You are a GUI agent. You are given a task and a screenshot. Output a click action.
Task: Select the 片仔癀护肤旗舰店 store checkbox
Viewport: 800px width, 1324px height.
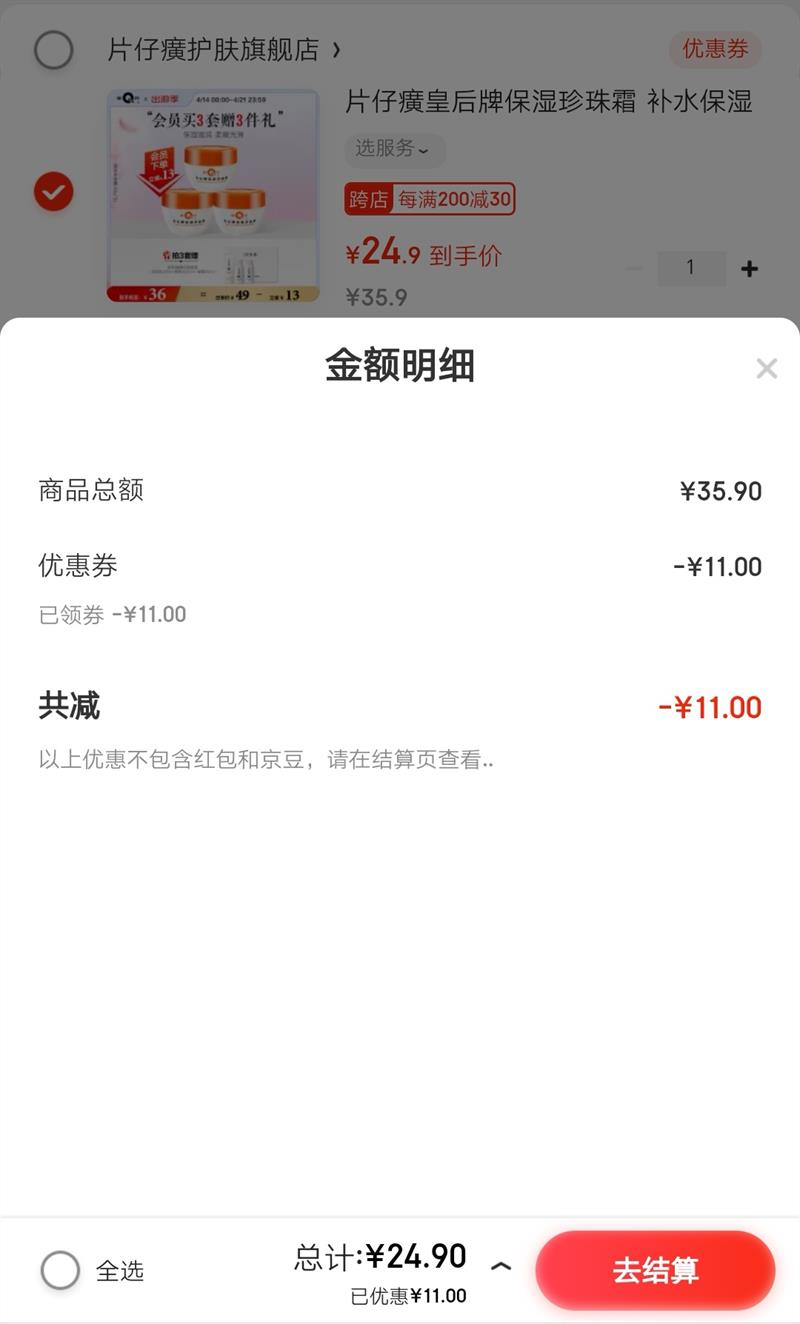(x=54, y=50)
